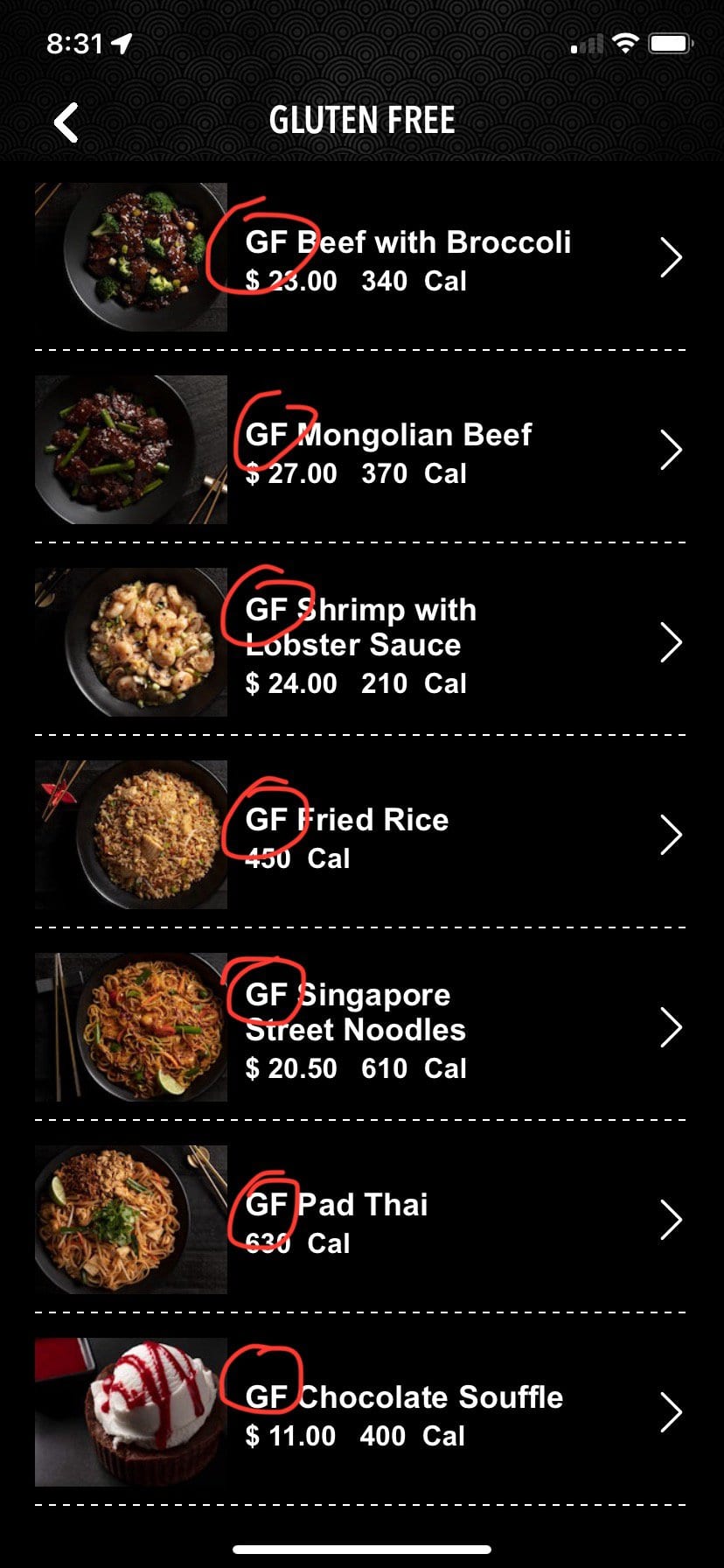Tap the GF Chocolate Souffle dessert photo
This screenshot has height=1568, width=724.
tap(130, 1412)
